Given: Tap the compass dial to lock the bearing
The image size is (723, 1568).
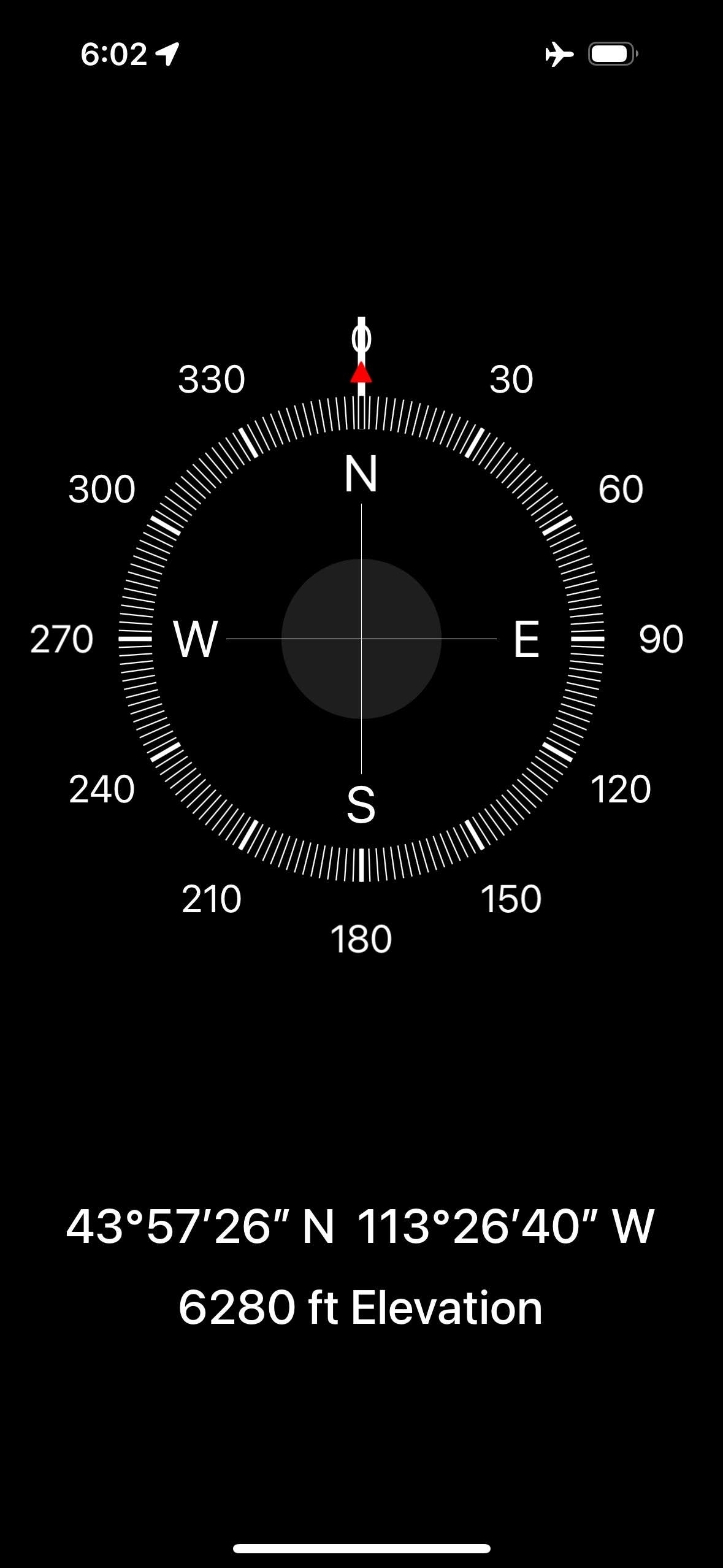Looking at the screenshot, I should (x=361, y=639).
